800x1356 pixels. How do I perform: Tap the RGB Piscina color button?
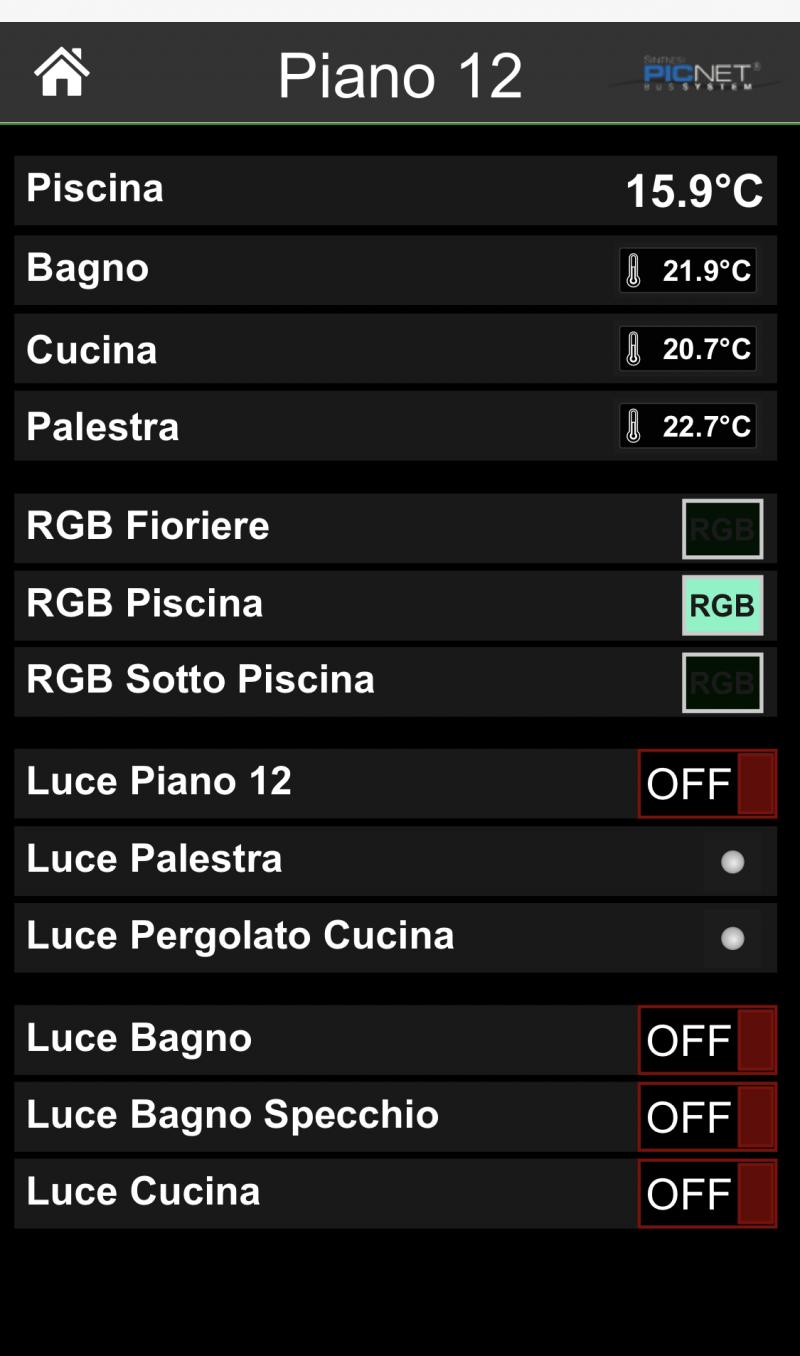(723, 605)
